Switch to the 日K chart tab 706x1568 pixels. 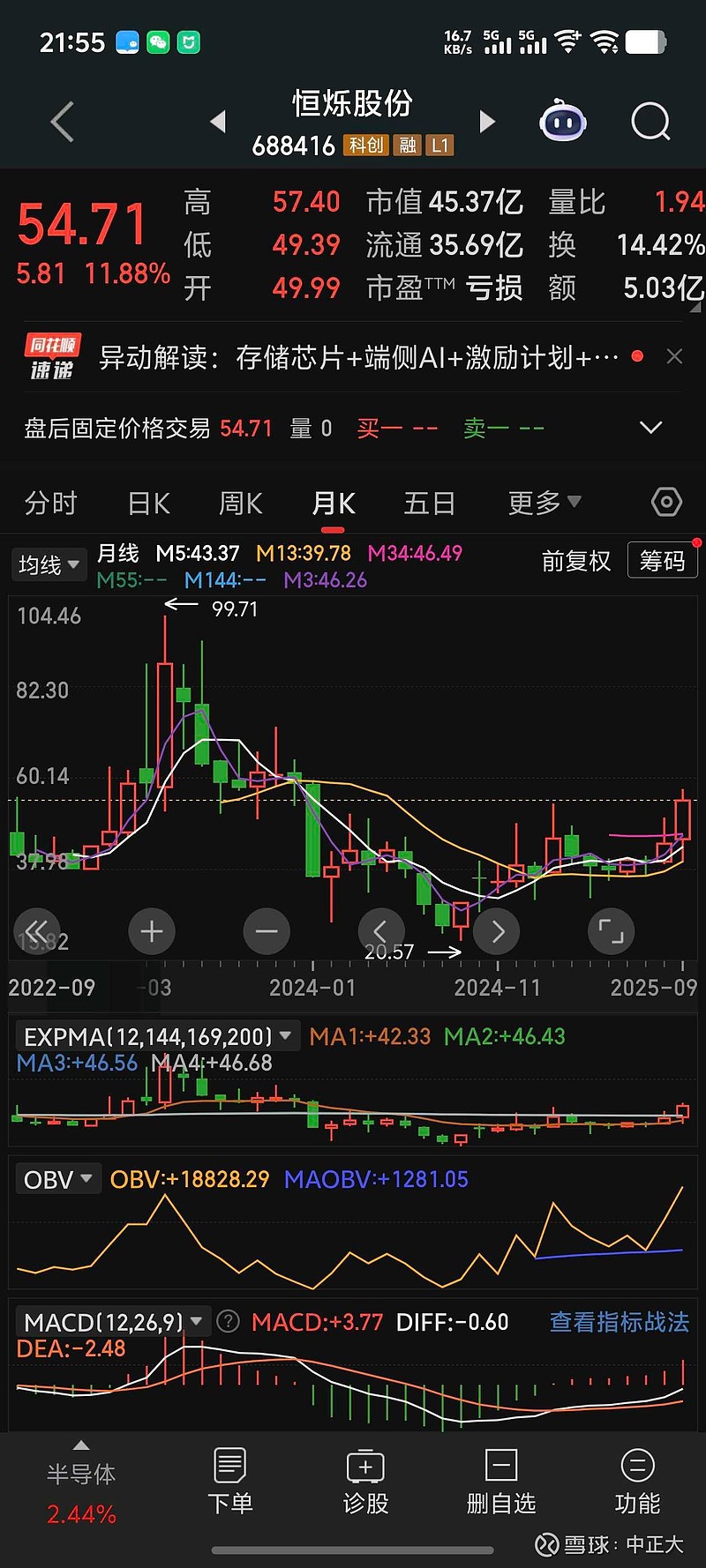[x=148, y=504]
